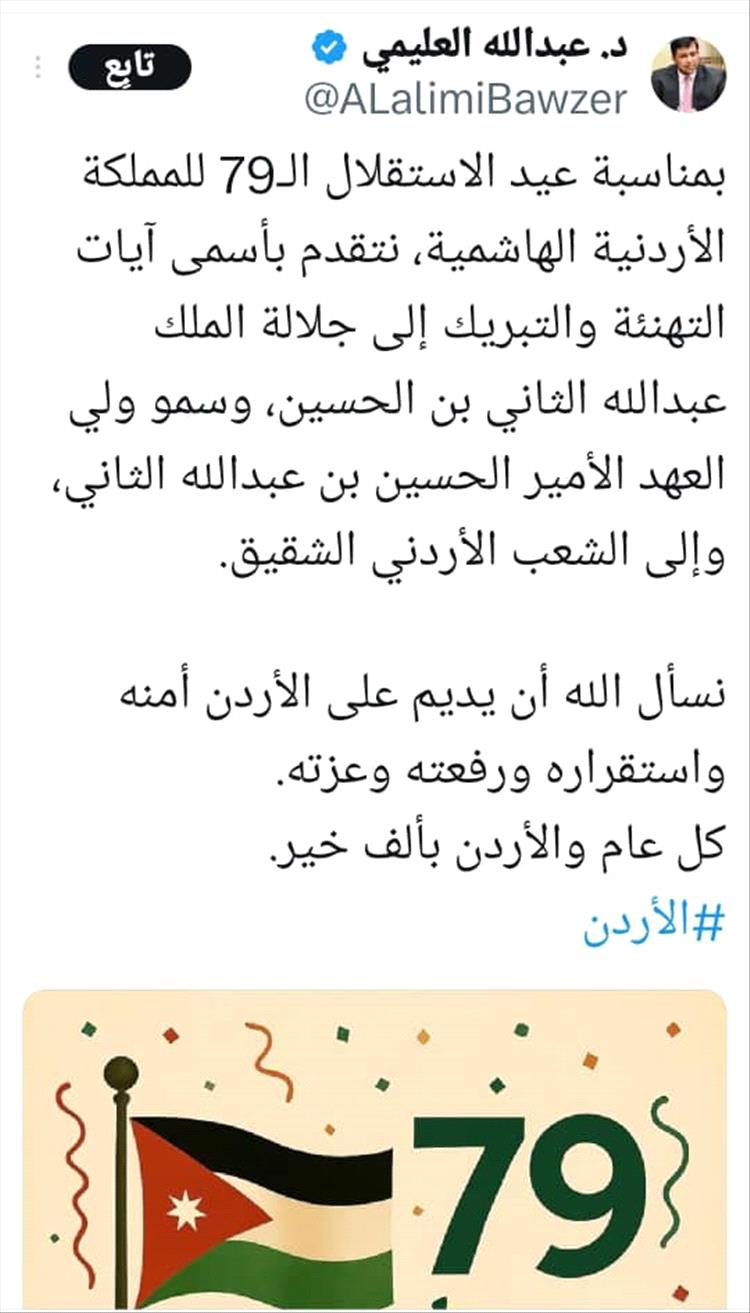The width and height of the screenshot is (750, 1313).
Task: Open the attached 79 Jordan flag image
Action: point(375,1150)
